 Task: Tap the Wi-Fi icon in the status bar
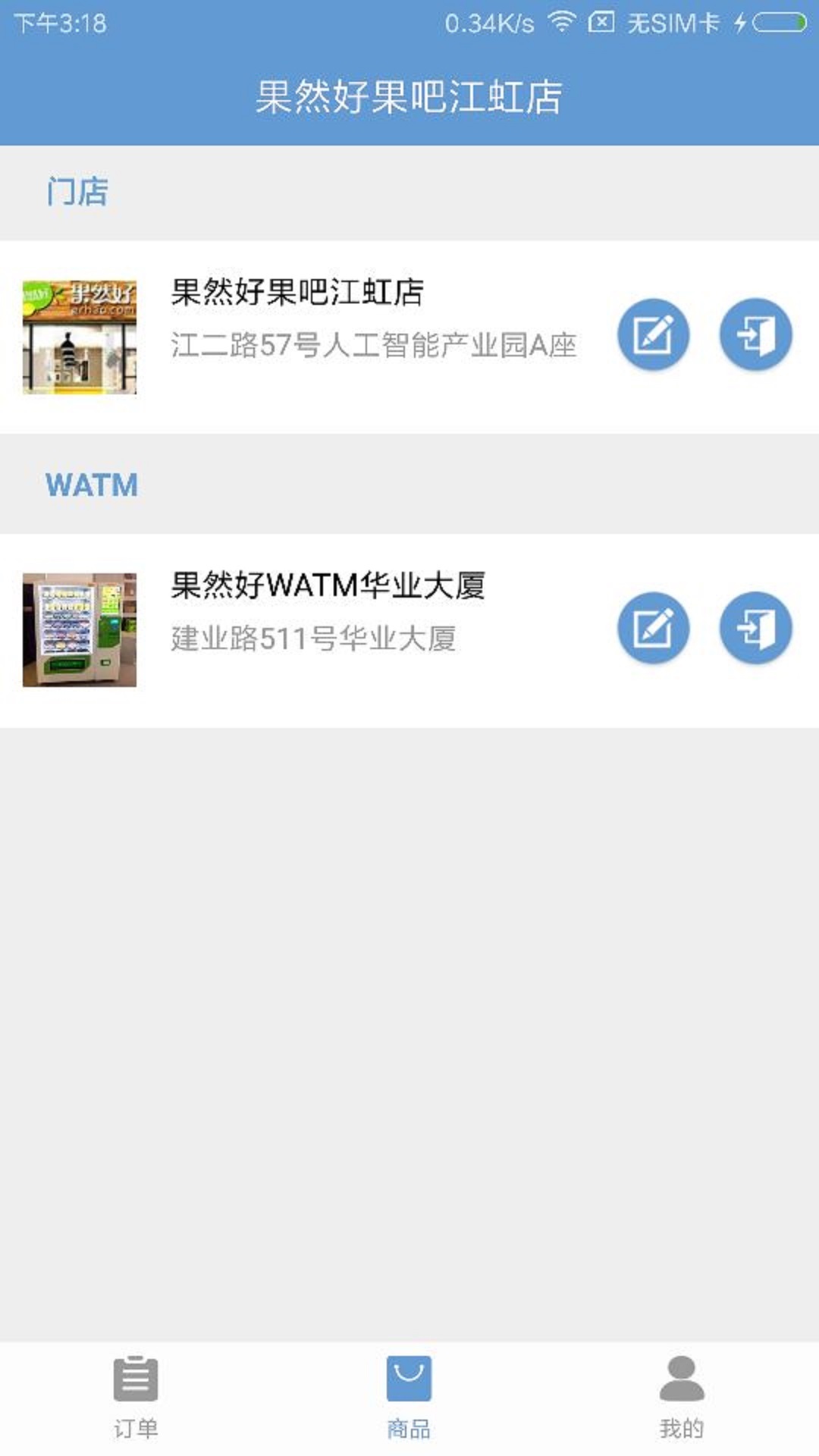(560, 22)
